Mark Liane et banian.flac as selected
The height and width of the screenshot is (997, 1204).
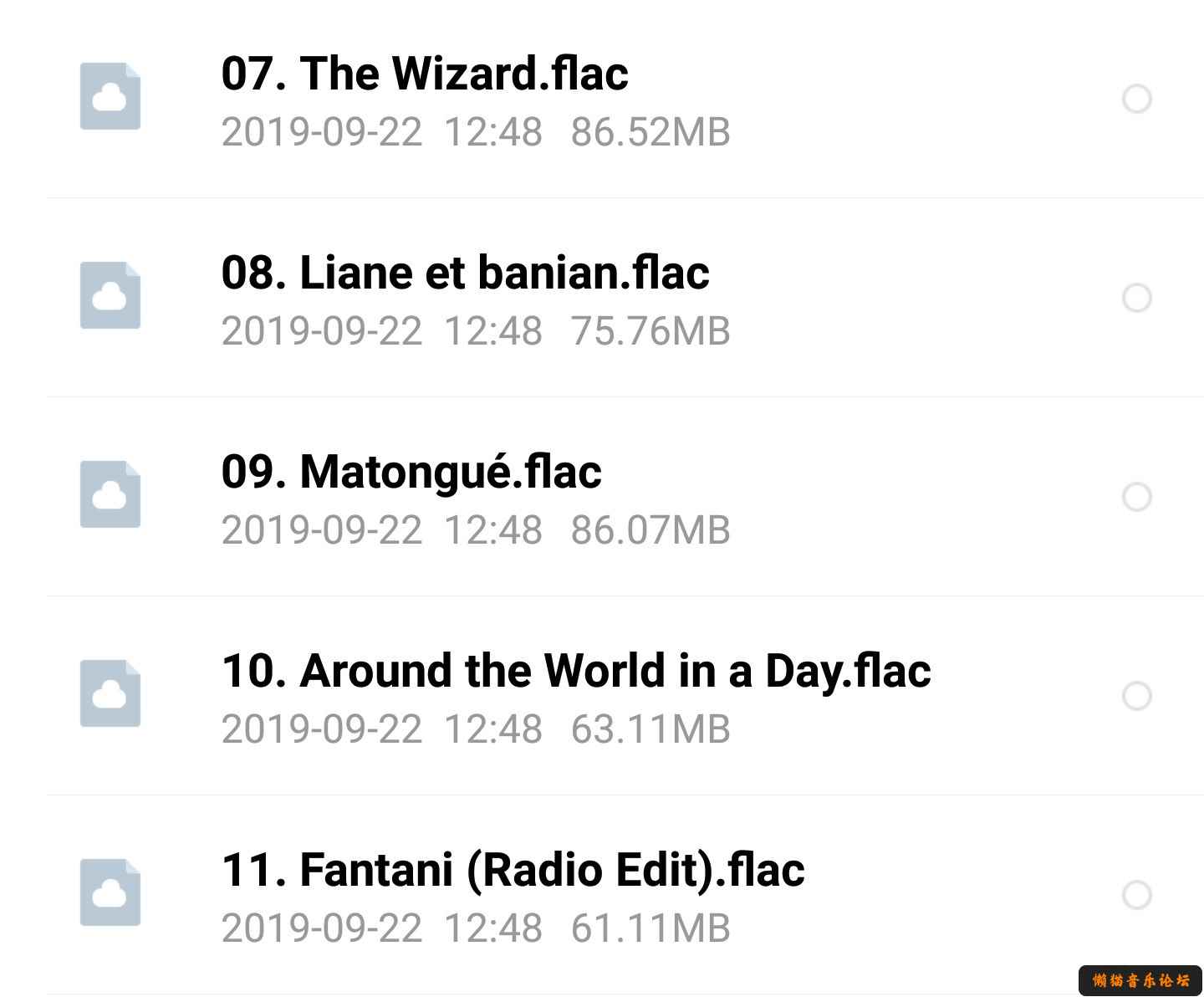[1136, 298]
